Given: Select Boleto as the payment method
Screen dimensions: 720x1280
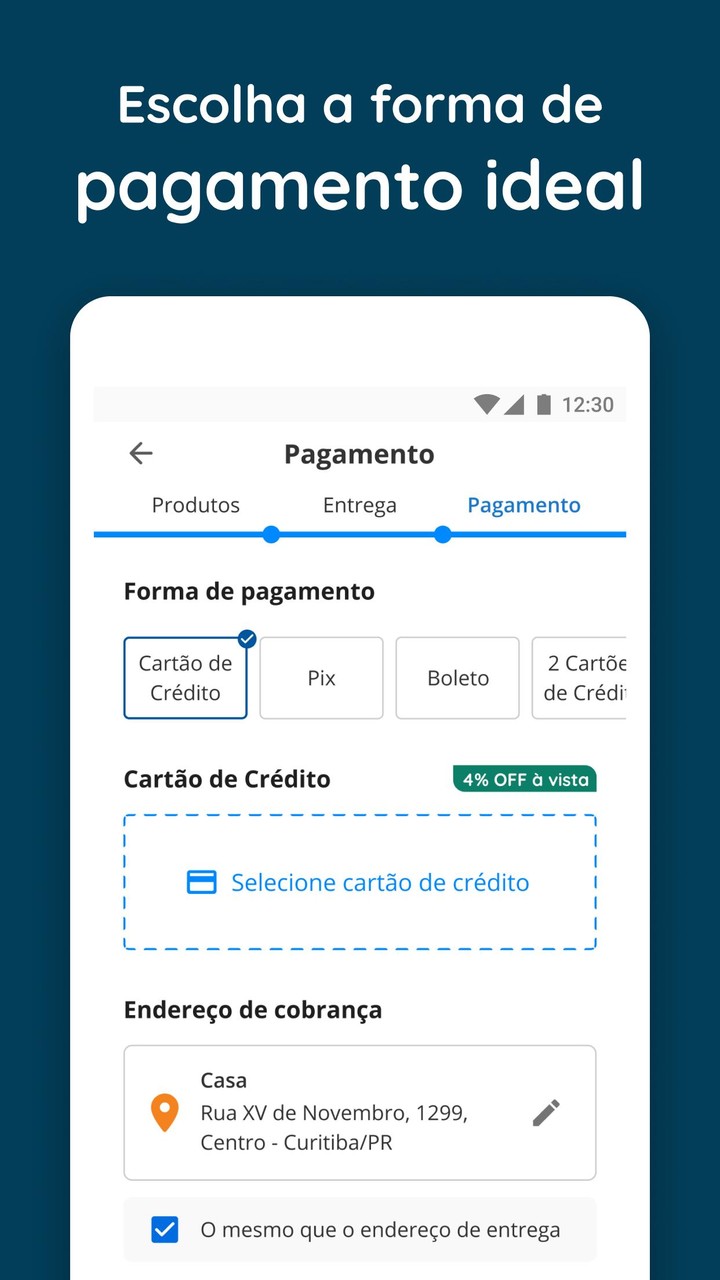Looking at the screenshot, I should point(457,678).
